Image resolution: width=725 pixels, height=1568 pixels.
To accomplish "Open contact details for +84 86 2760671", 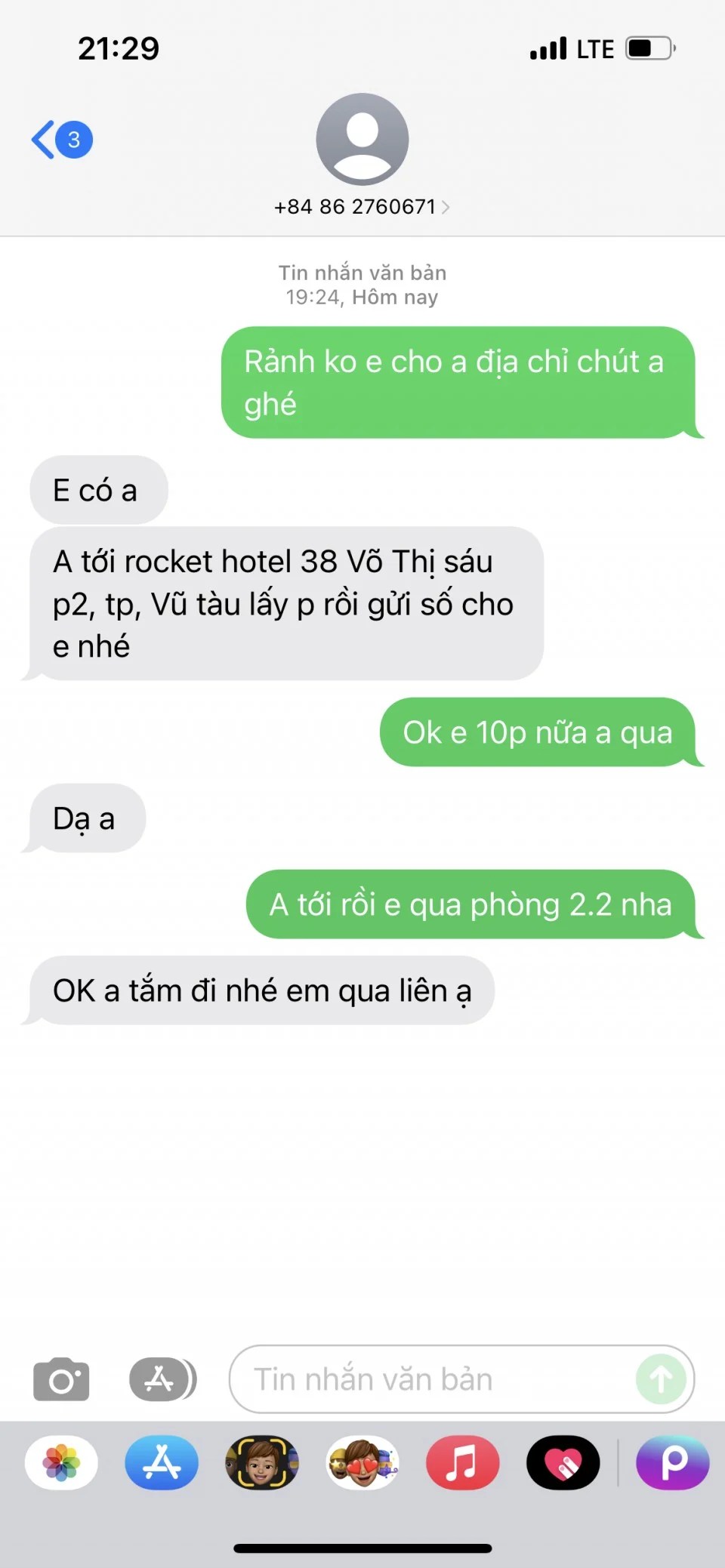I will pos(362,206).
